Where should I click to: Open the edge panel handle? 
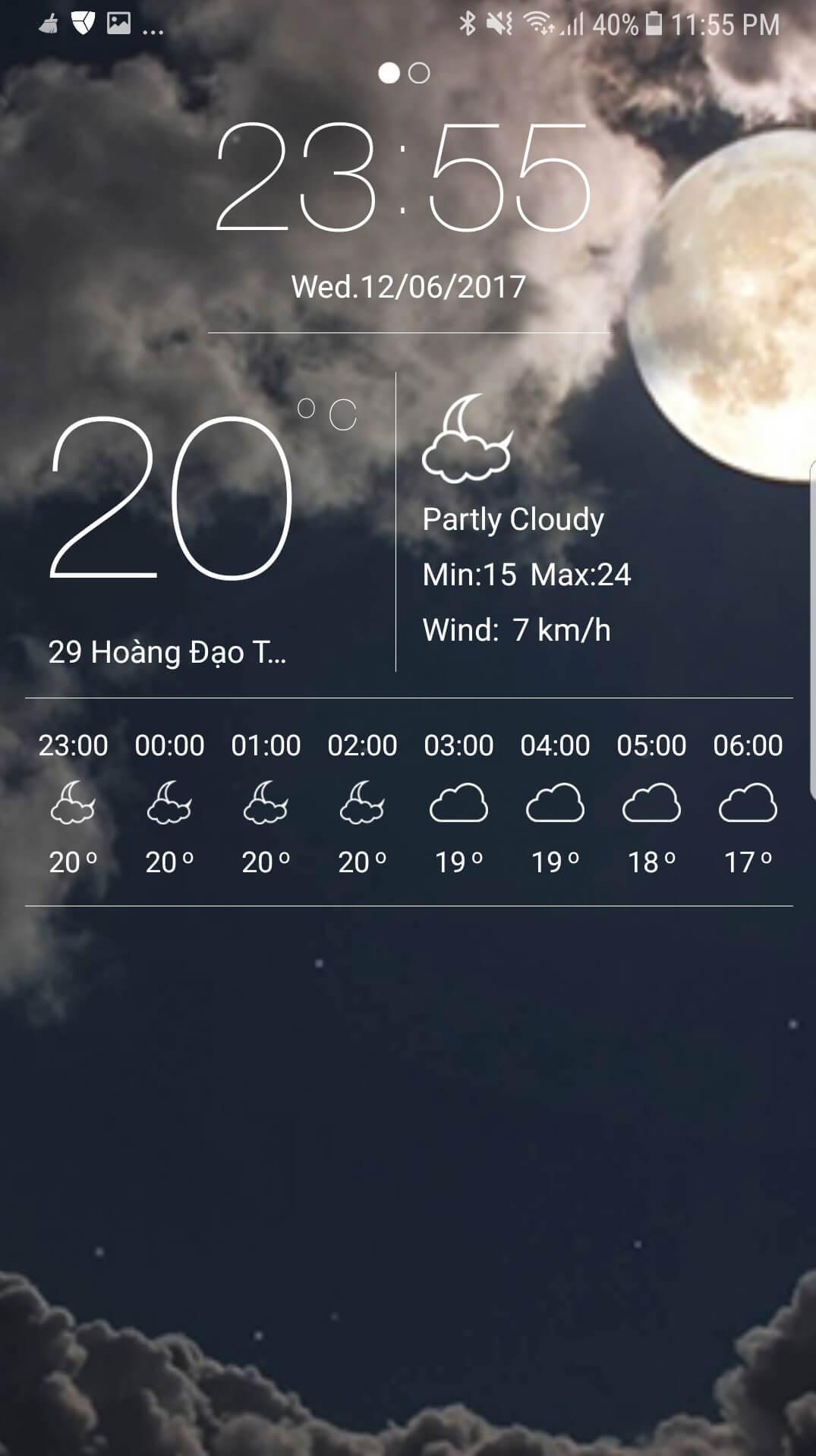(811, 630)
